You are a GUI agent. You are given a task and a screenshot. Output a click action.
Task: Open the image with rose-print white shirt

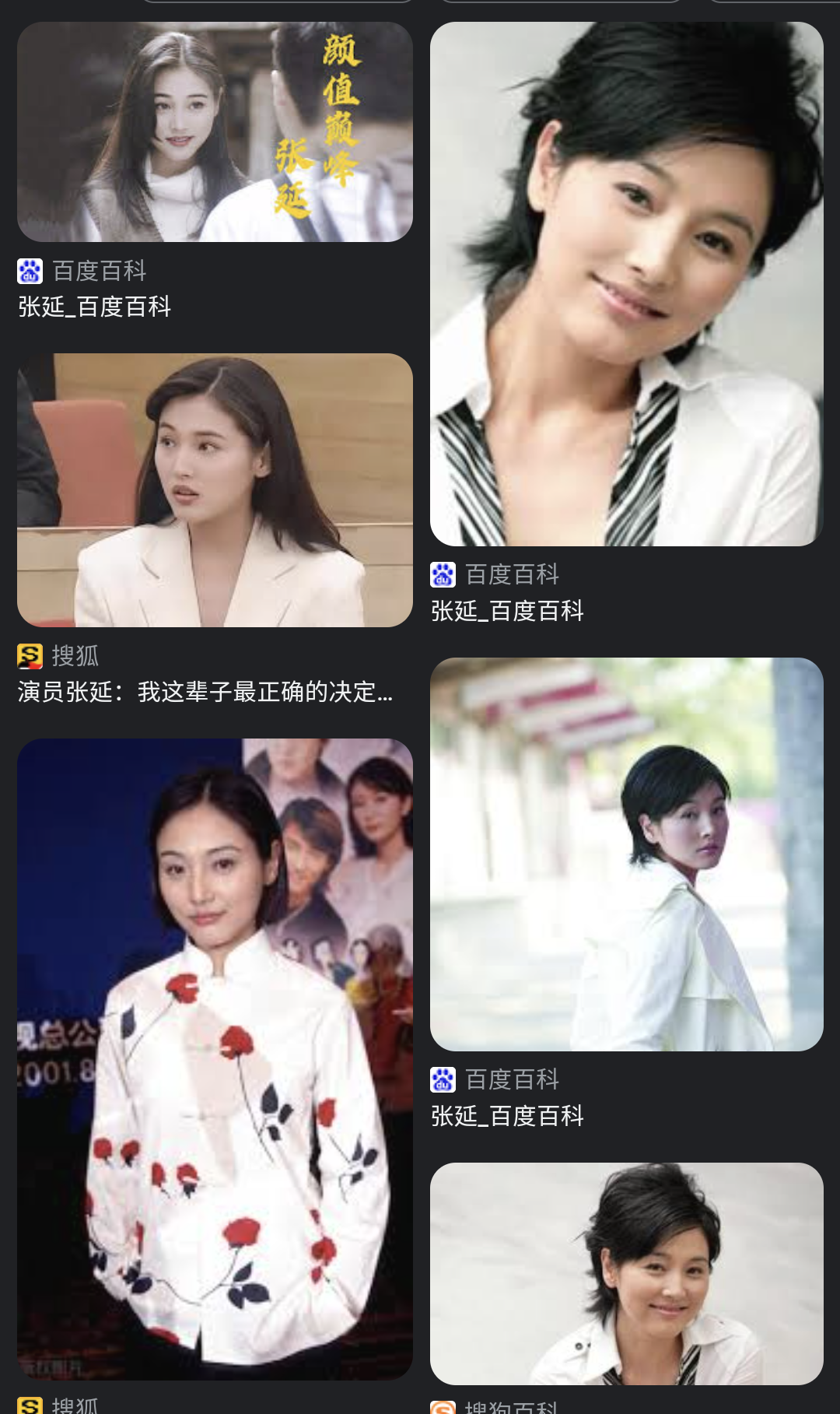coord(215,1059)
